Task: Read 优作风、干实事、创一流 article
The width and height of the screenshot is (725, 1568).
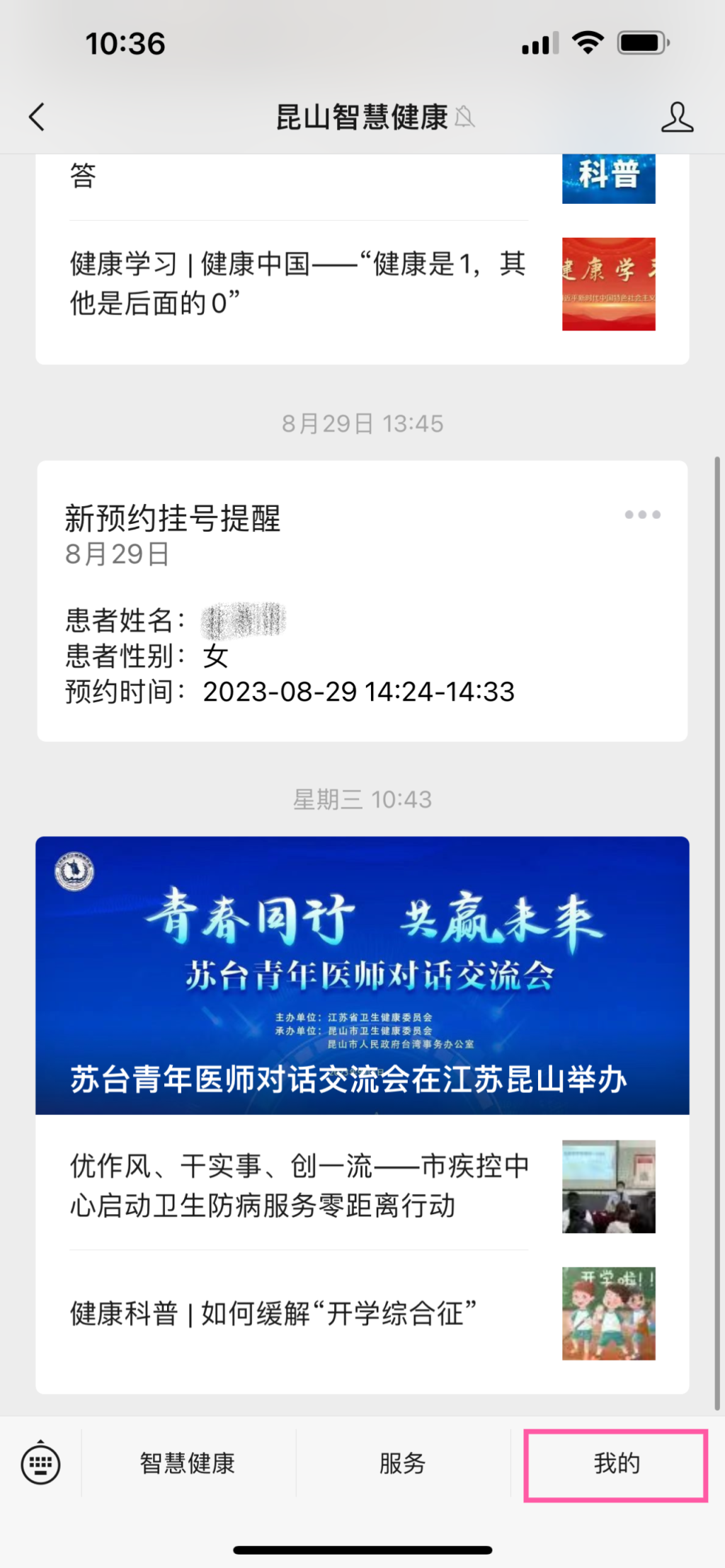Action: [297, 1186]
